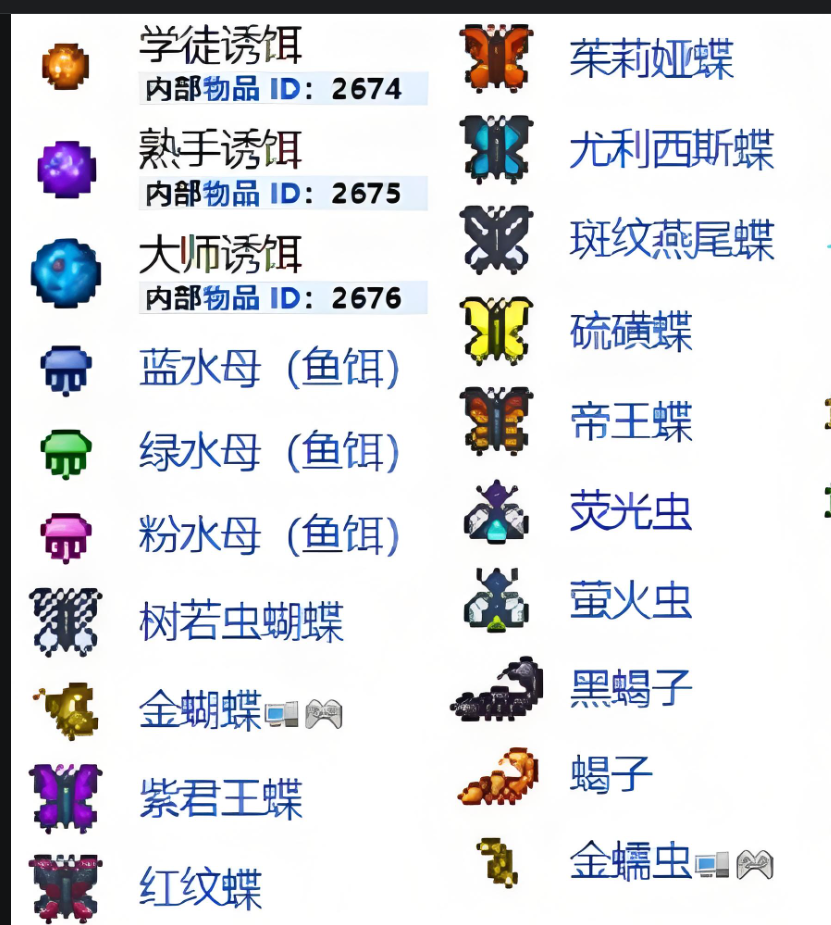Open the 茱莉娅蝶 link
Viewport: 831px width, 925px height.
click(x=651, y=59)
